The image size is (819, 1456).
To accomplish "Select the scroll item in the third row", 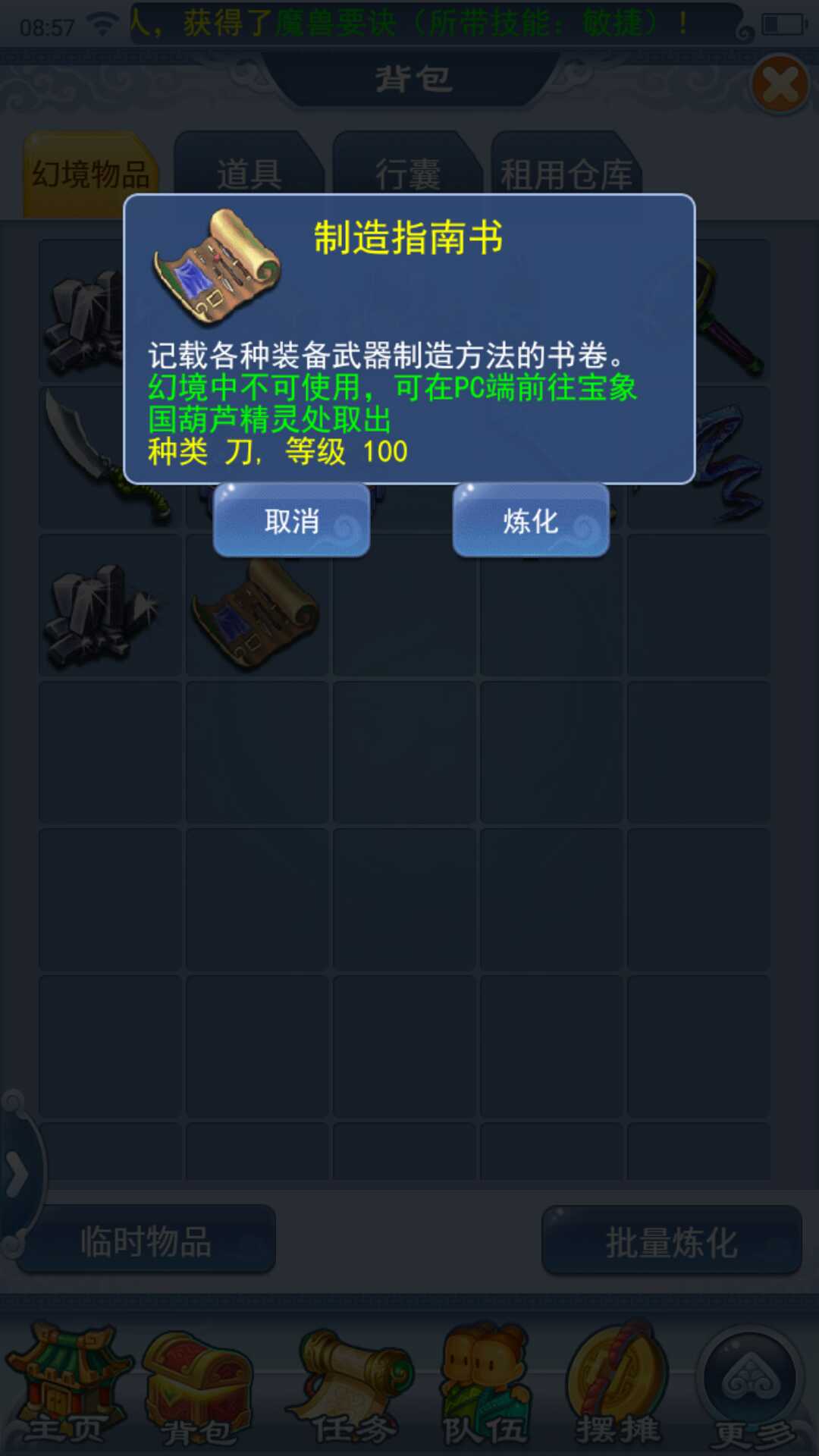I will coord(258,613).
